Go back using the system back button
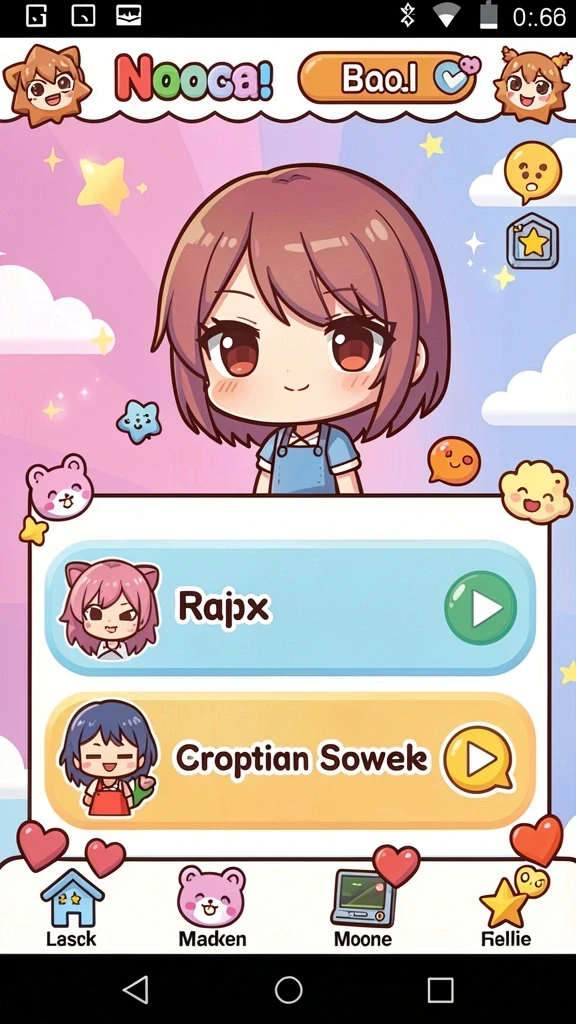The width and height of the screenshot is (576, 1024). pyautogui.click(x=136, y=989)
